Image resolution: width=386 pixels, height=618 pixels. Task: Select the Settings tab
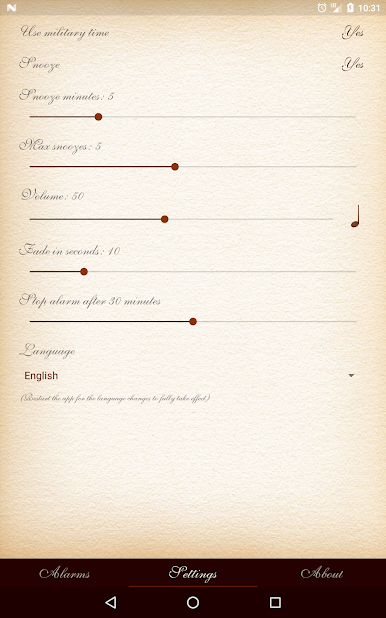click(x=193, y=573)
